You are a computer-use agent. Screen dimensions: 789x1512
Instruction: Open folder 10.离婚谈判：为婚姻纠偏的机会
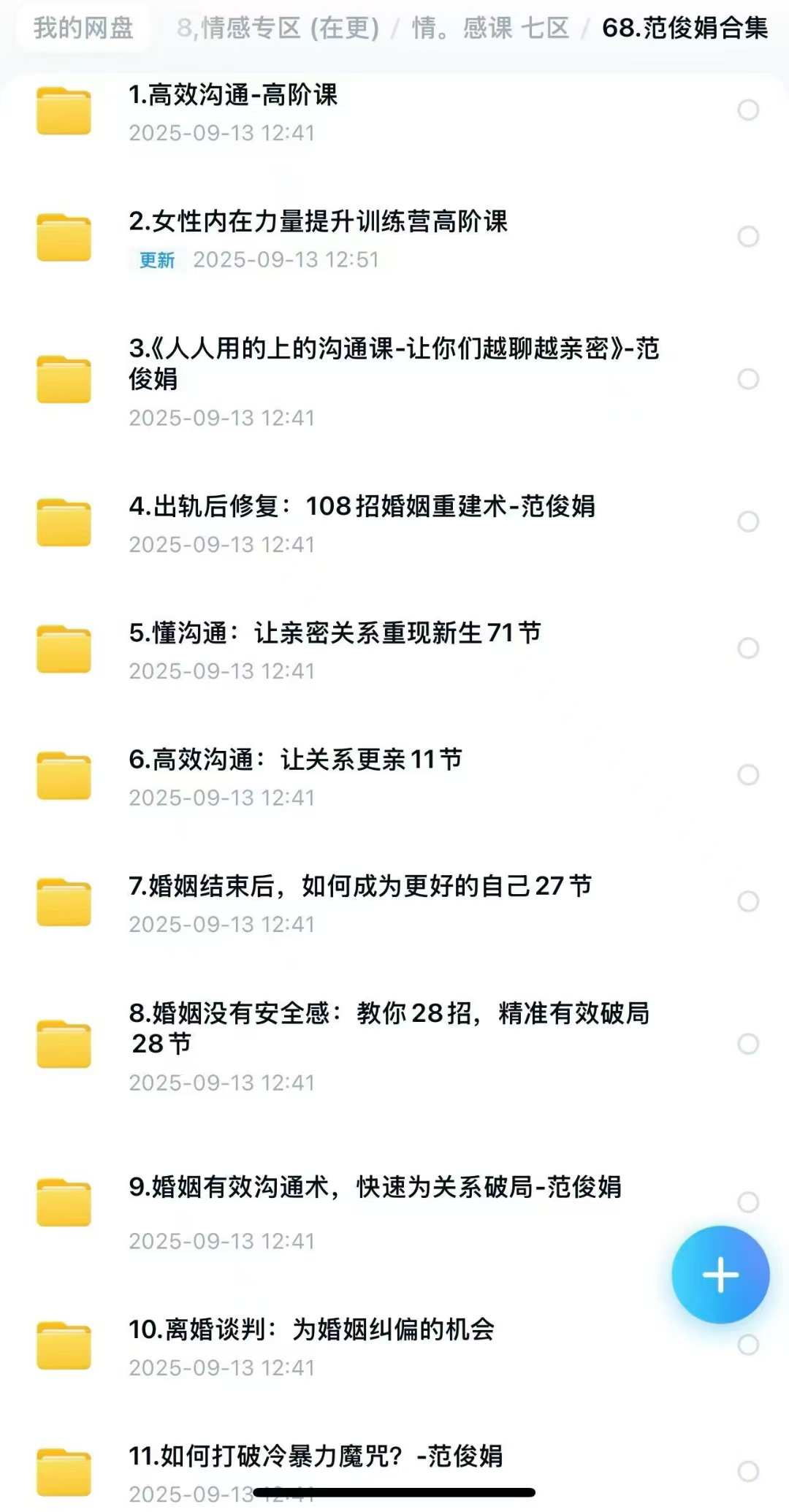(311, 1329)
